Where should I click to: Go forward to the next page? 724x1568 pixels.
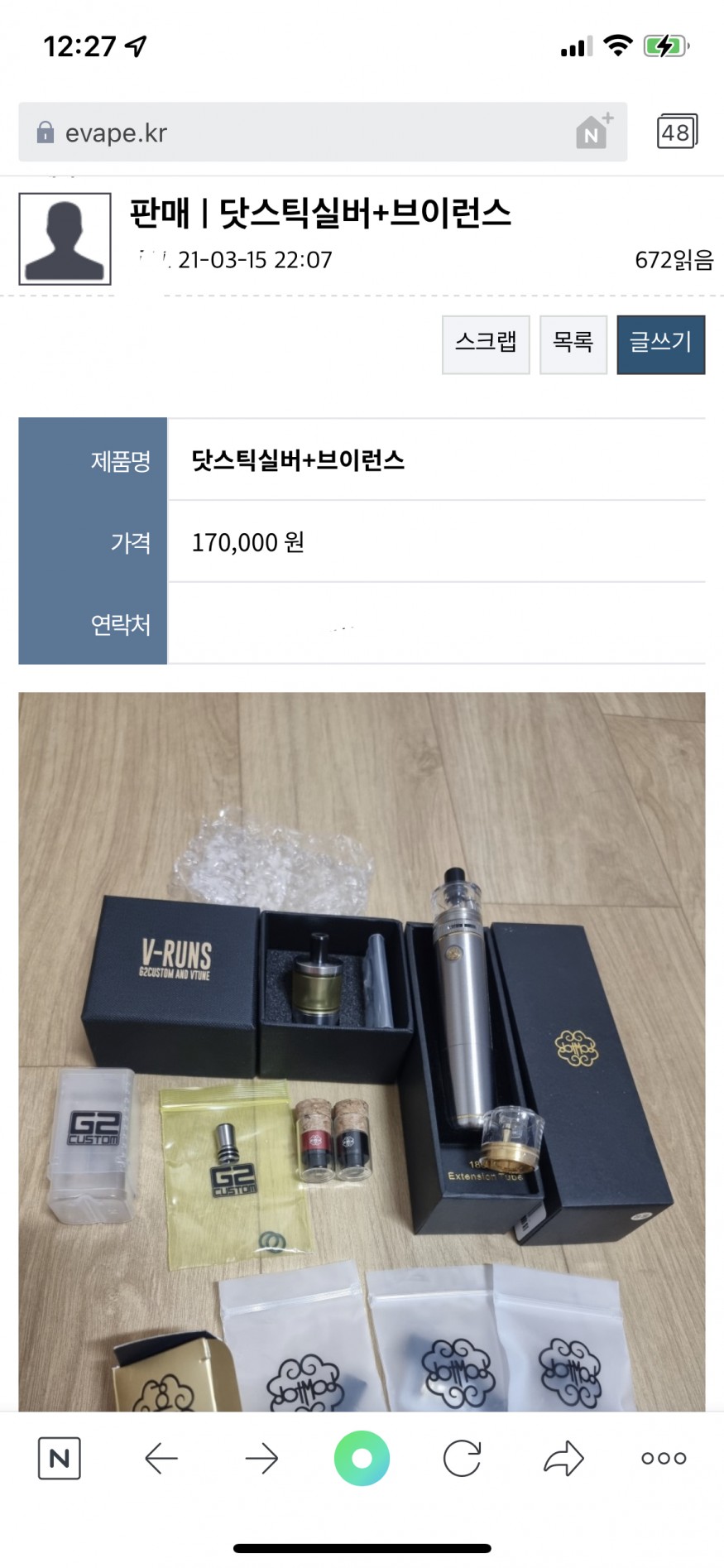(x=261, y=1458)
